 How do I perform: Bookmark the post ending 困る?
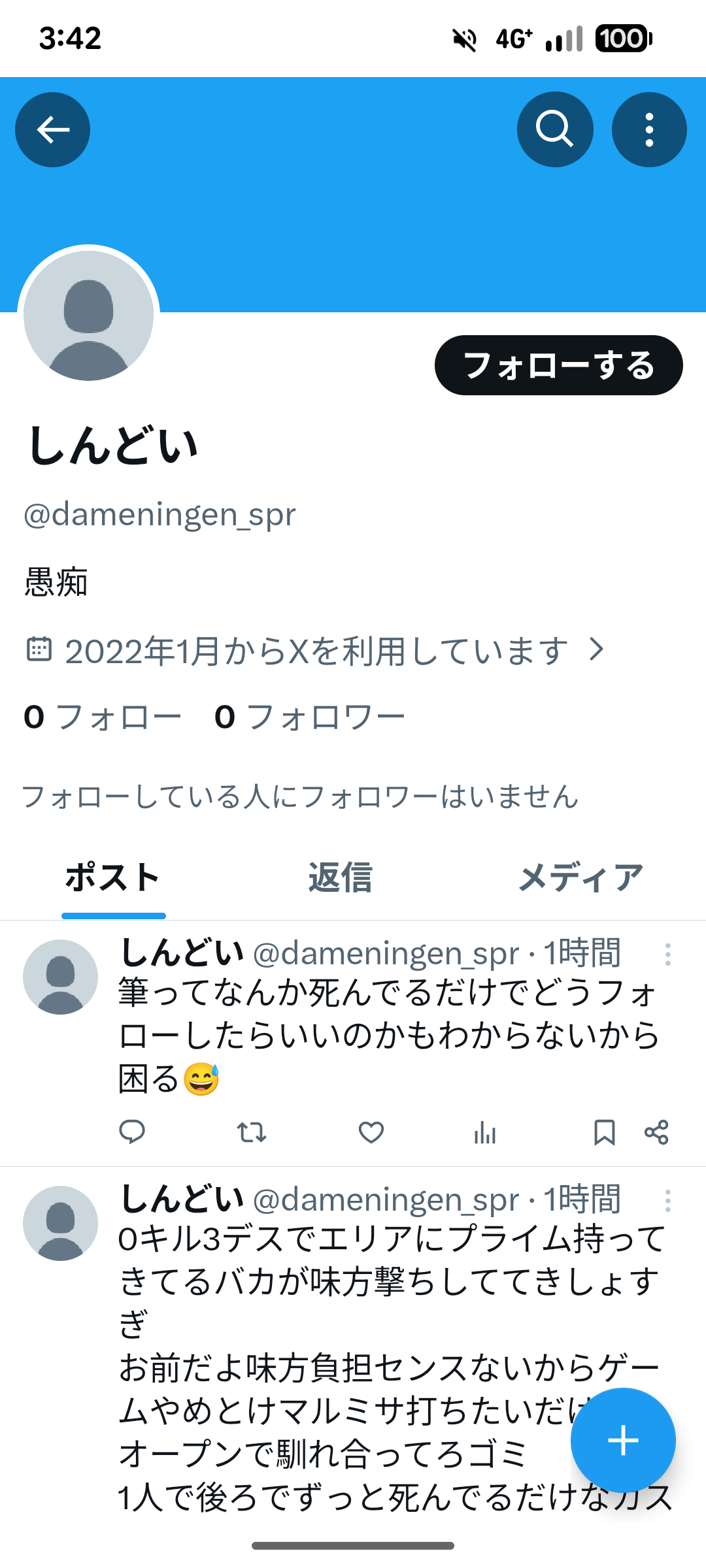point(604,1132)
